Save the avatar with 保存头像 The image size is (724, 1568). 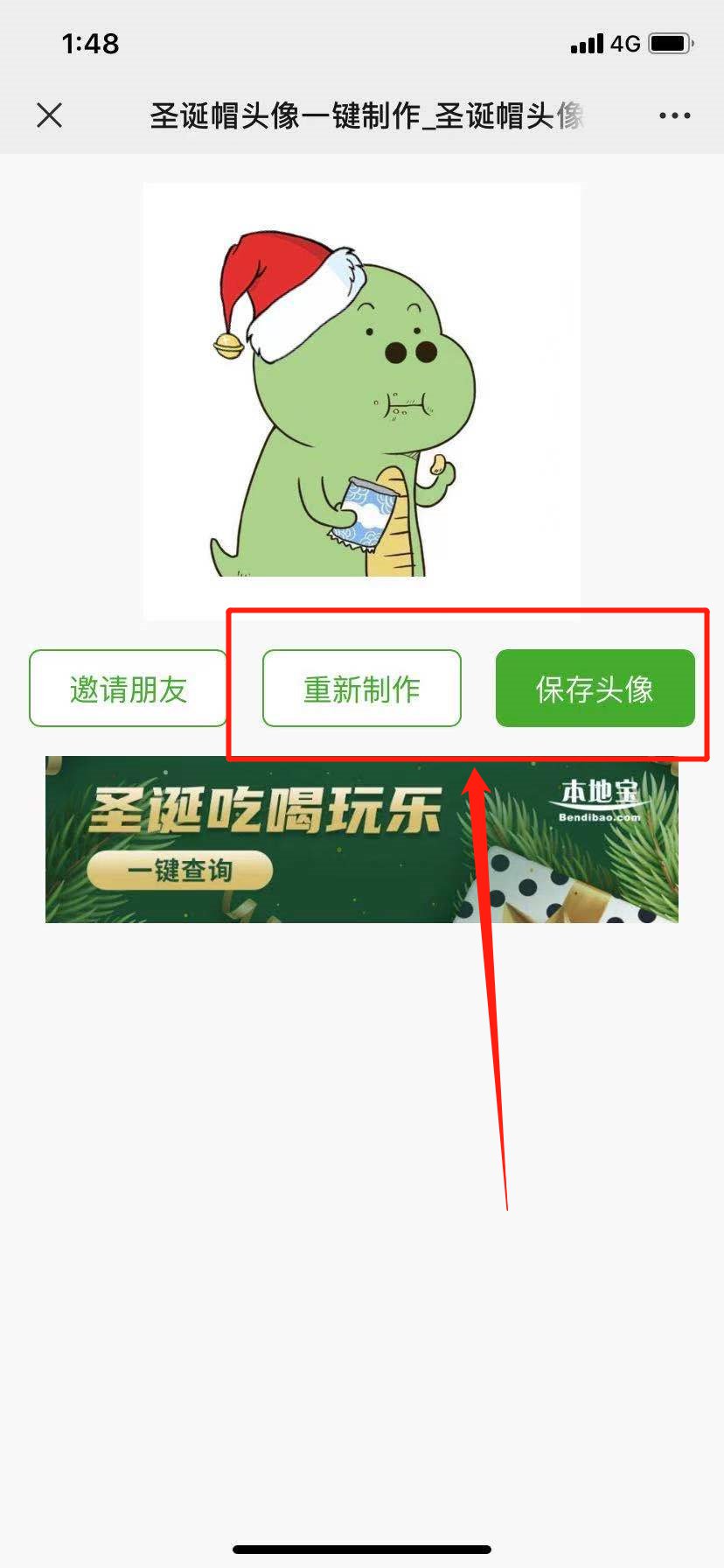[x=595, y=689]
